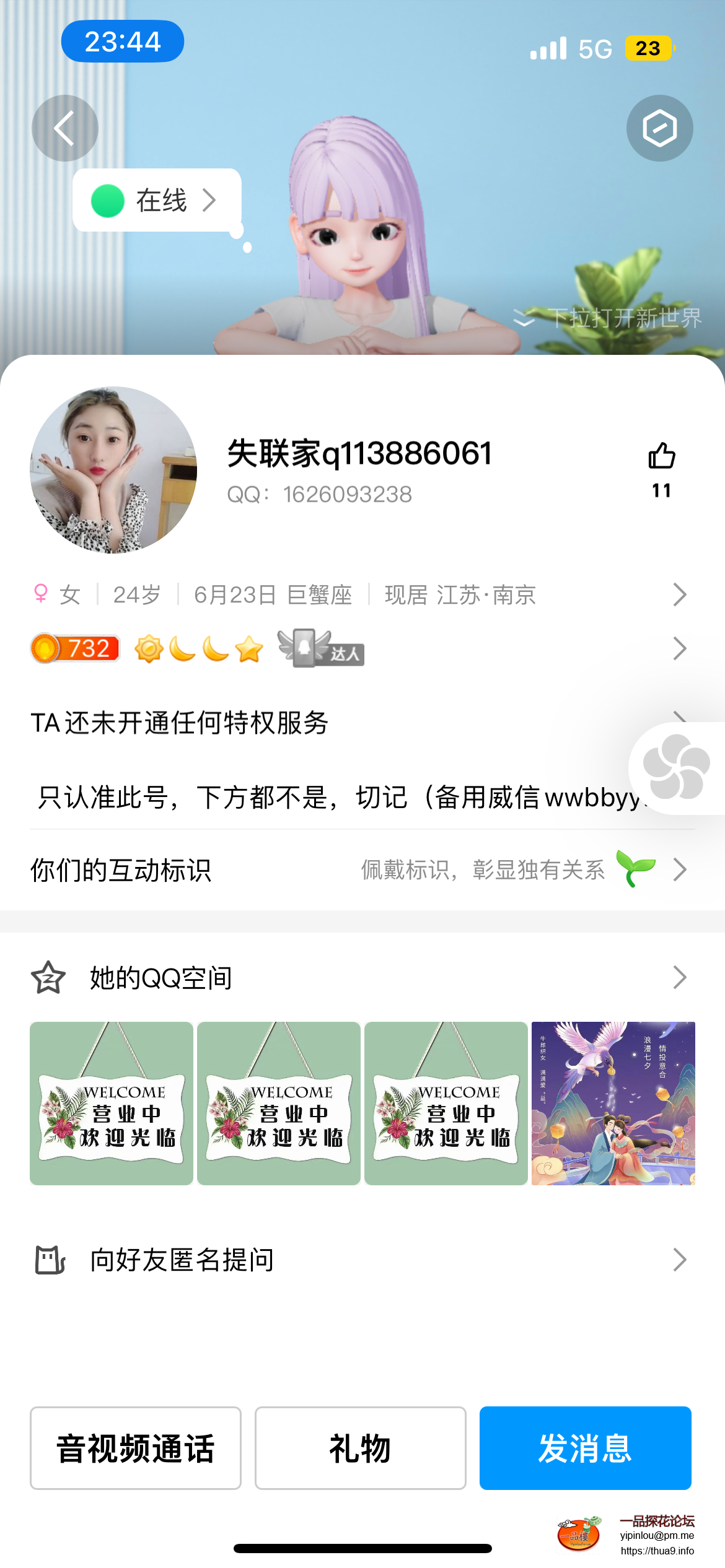This screenshot has width=725, height=1568.
Task: View the illustrated couple QQ空间 photo
Action: [x=613, y=1104]
